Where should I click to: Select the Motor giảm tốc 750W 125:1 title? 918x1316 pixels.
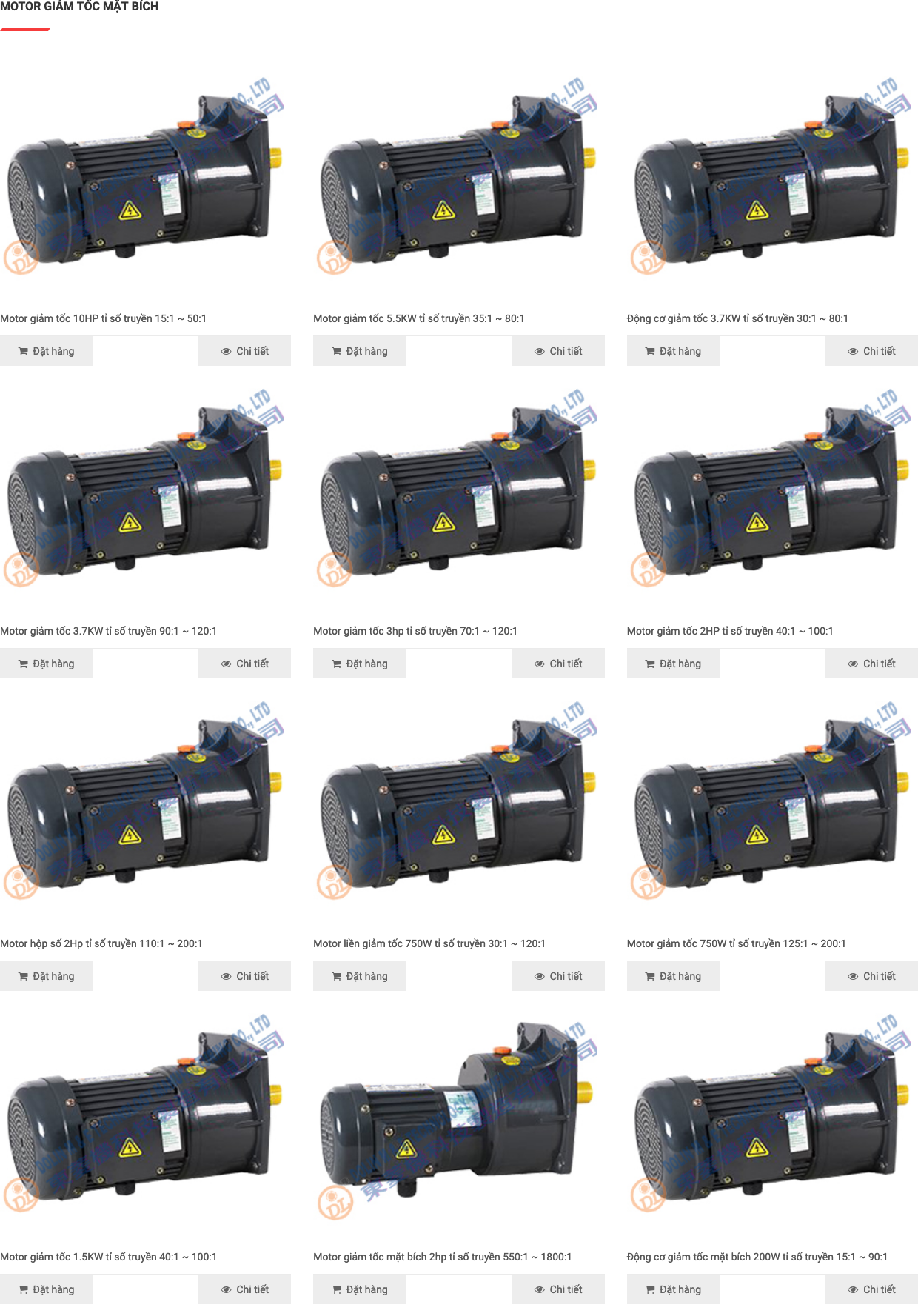tap(736, 943)
